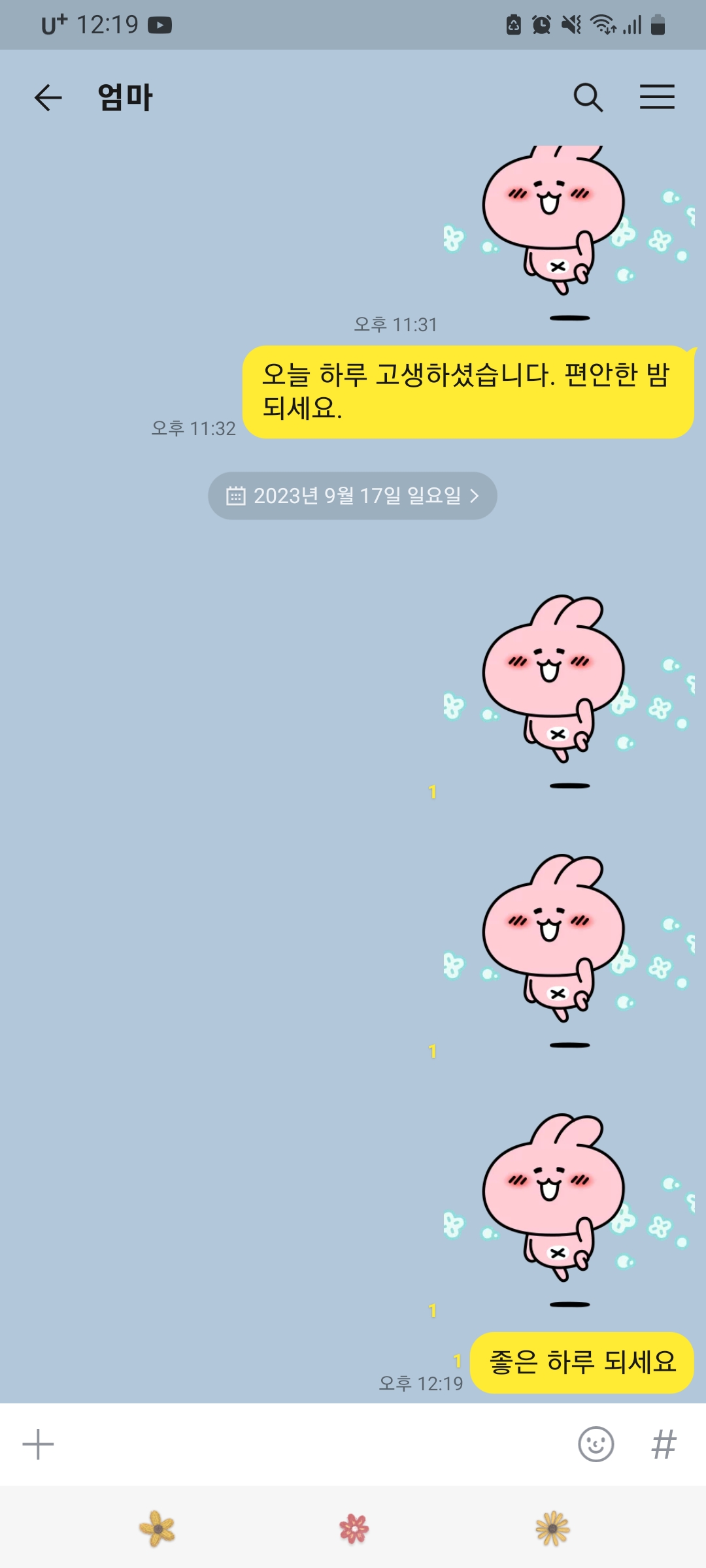Go back from the 엄마 chat
Viewport: 706px width, 1568px height.
tap(48, 98)
